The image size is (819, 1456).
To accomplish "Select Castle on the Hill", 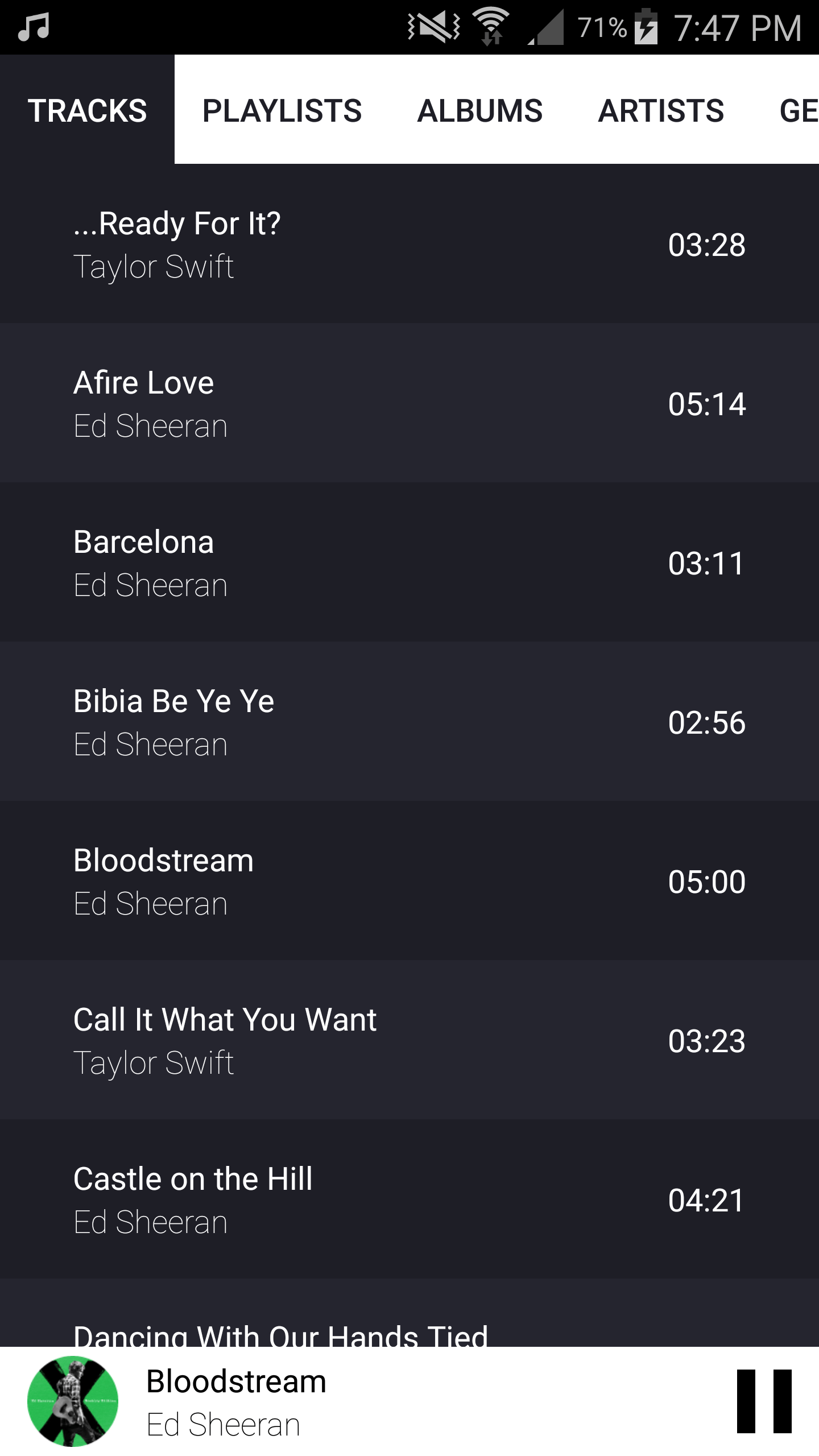I will click(x=341, y=1200).
